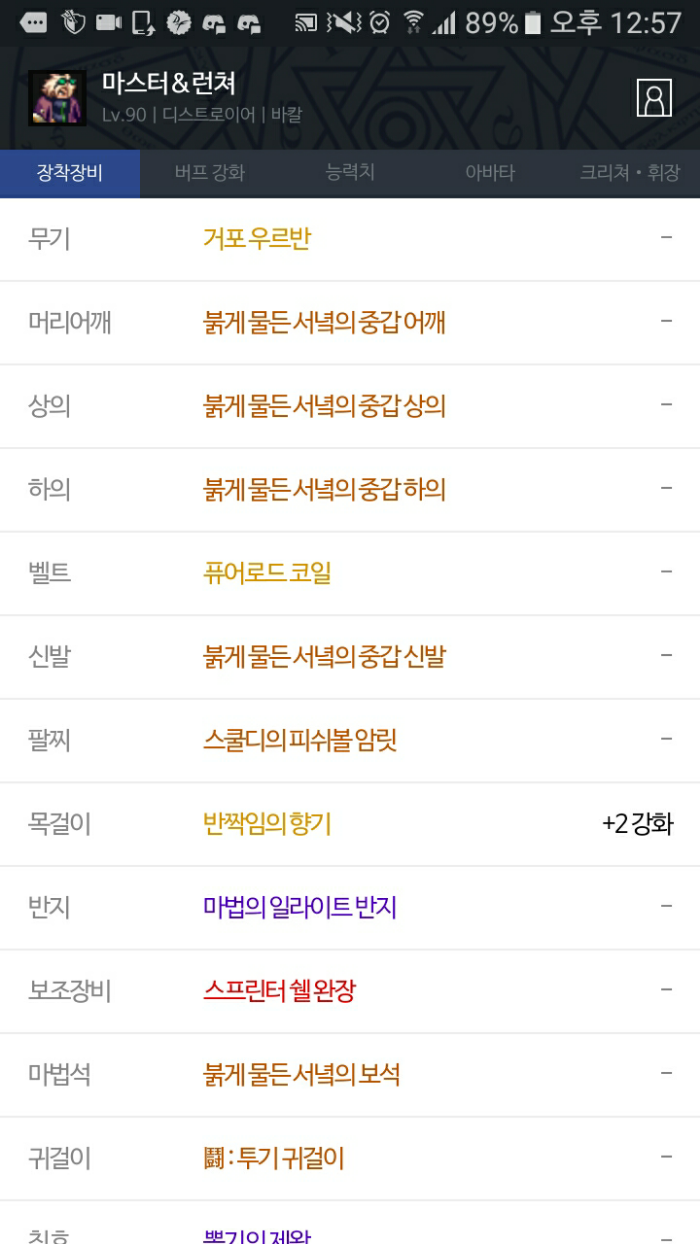Open the profile icon in the header
This screenshot has height=1244, width=700.
[654, 98]
